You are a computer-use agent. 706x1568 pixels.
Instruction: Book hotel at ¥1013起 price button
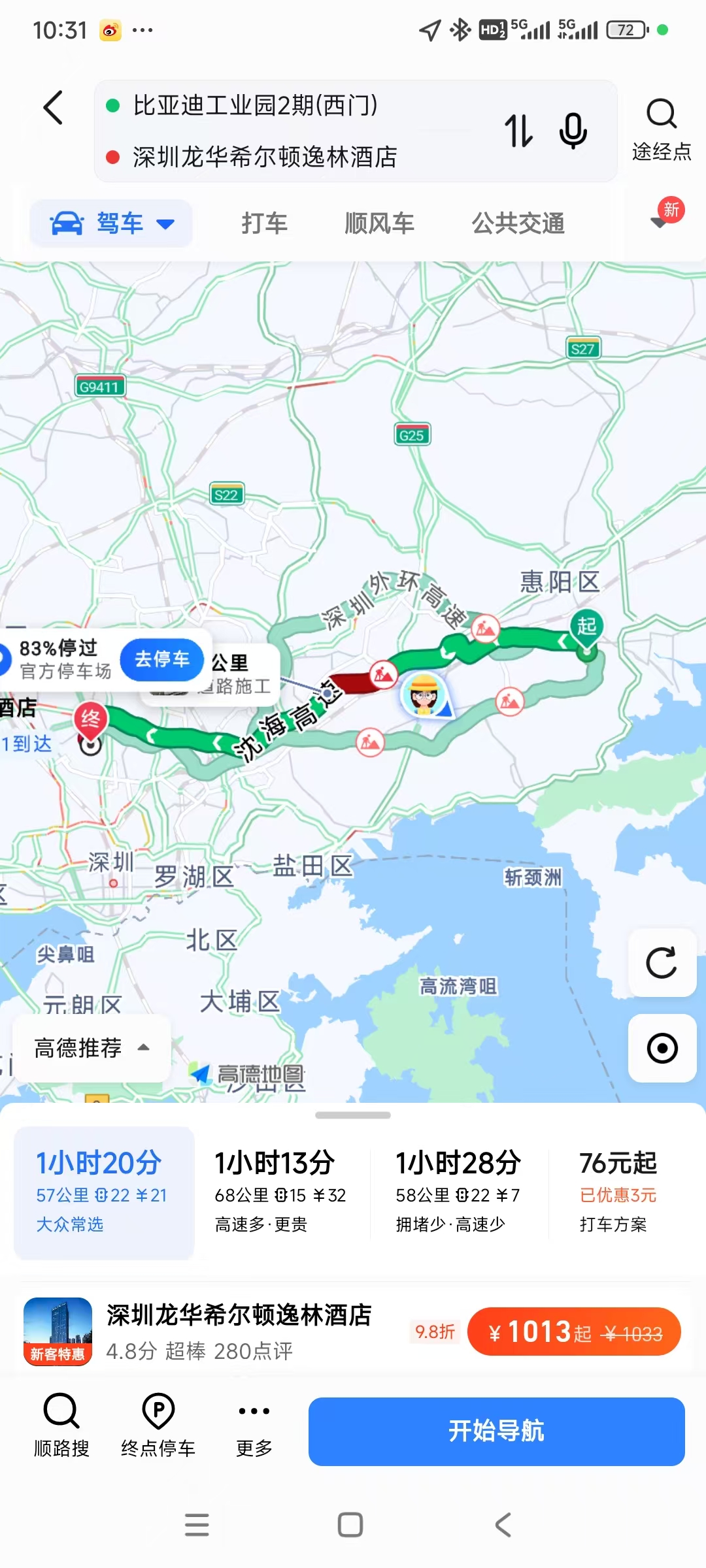(574, 1331)
